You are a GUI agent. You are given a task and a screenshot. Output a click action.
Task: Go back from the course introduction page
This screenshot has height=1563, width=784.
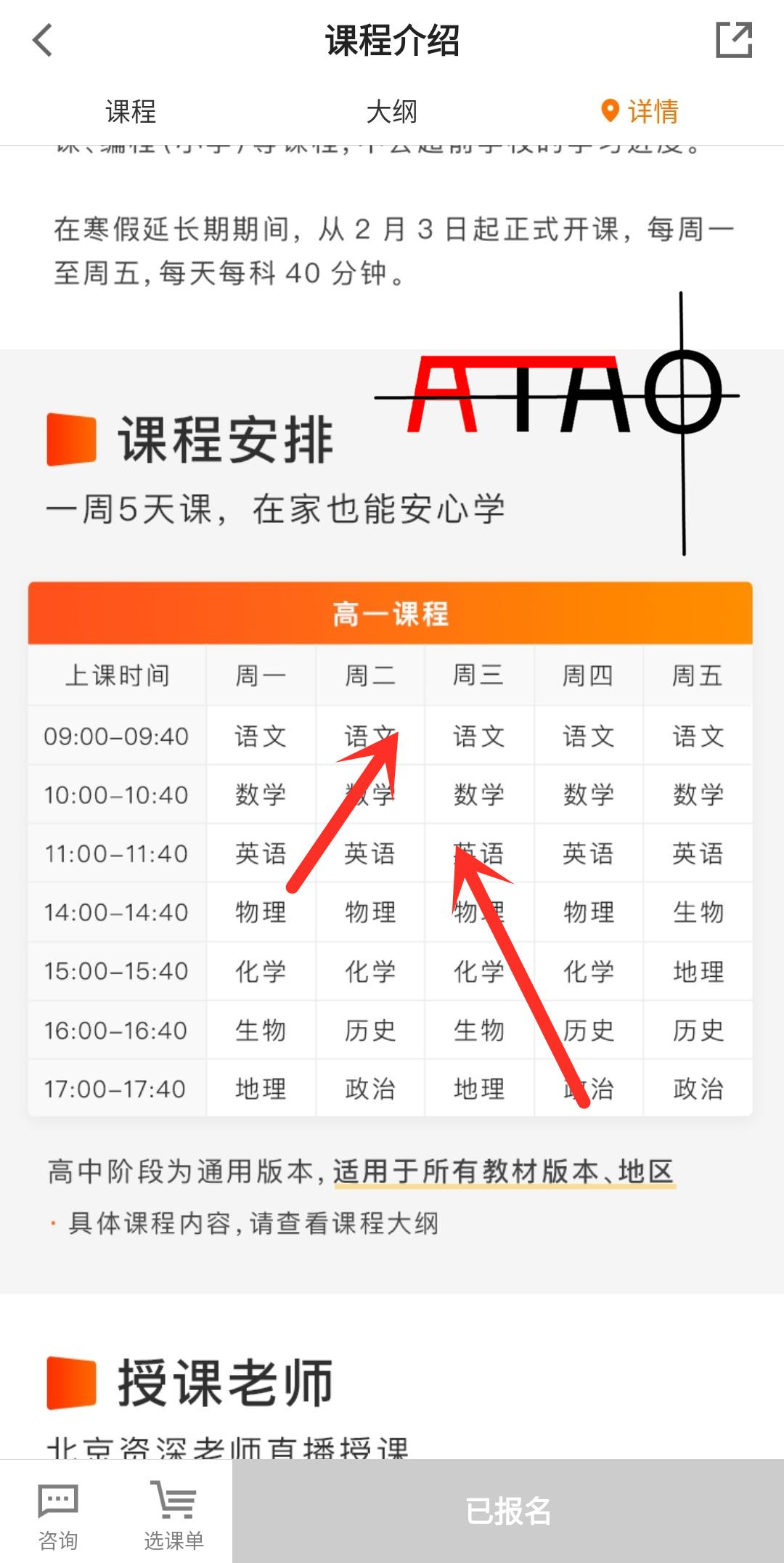pyautogui.click(x=43, y=40)
